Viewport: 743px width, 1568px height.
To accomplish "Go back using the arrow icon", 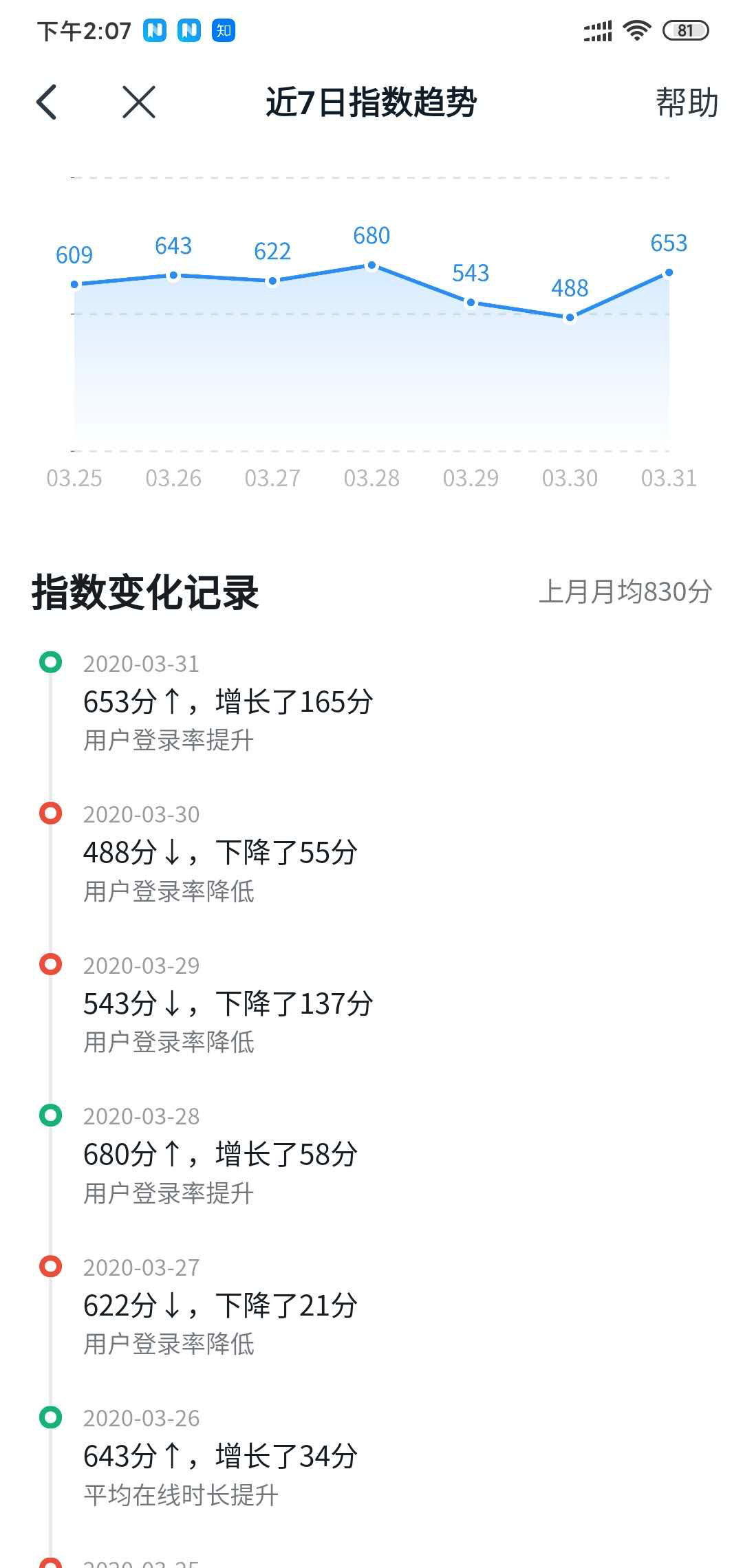I will [47, 102].
